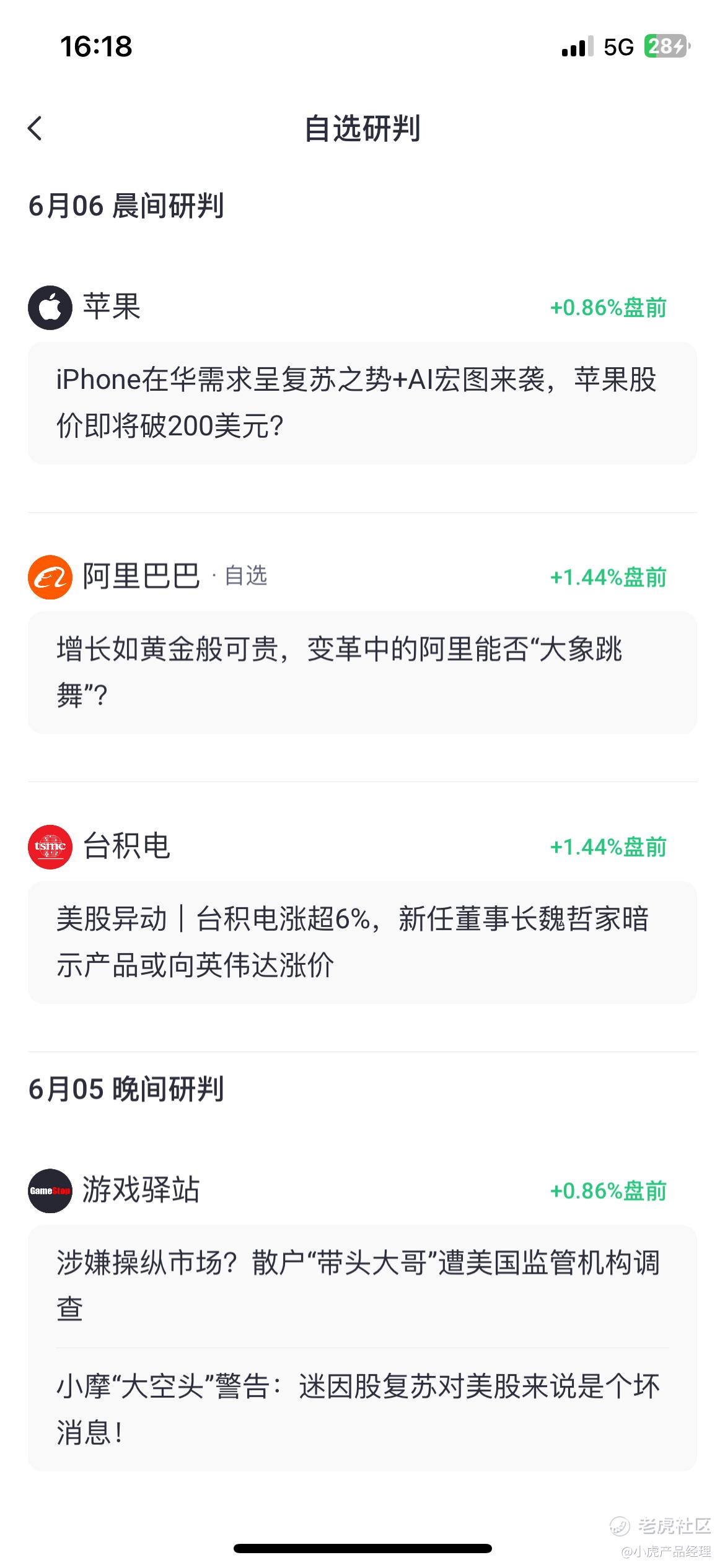Viewport: 725px width, 1568px height.
Task: Go back using the top-left arrow
Action: [x=35, y=129]
